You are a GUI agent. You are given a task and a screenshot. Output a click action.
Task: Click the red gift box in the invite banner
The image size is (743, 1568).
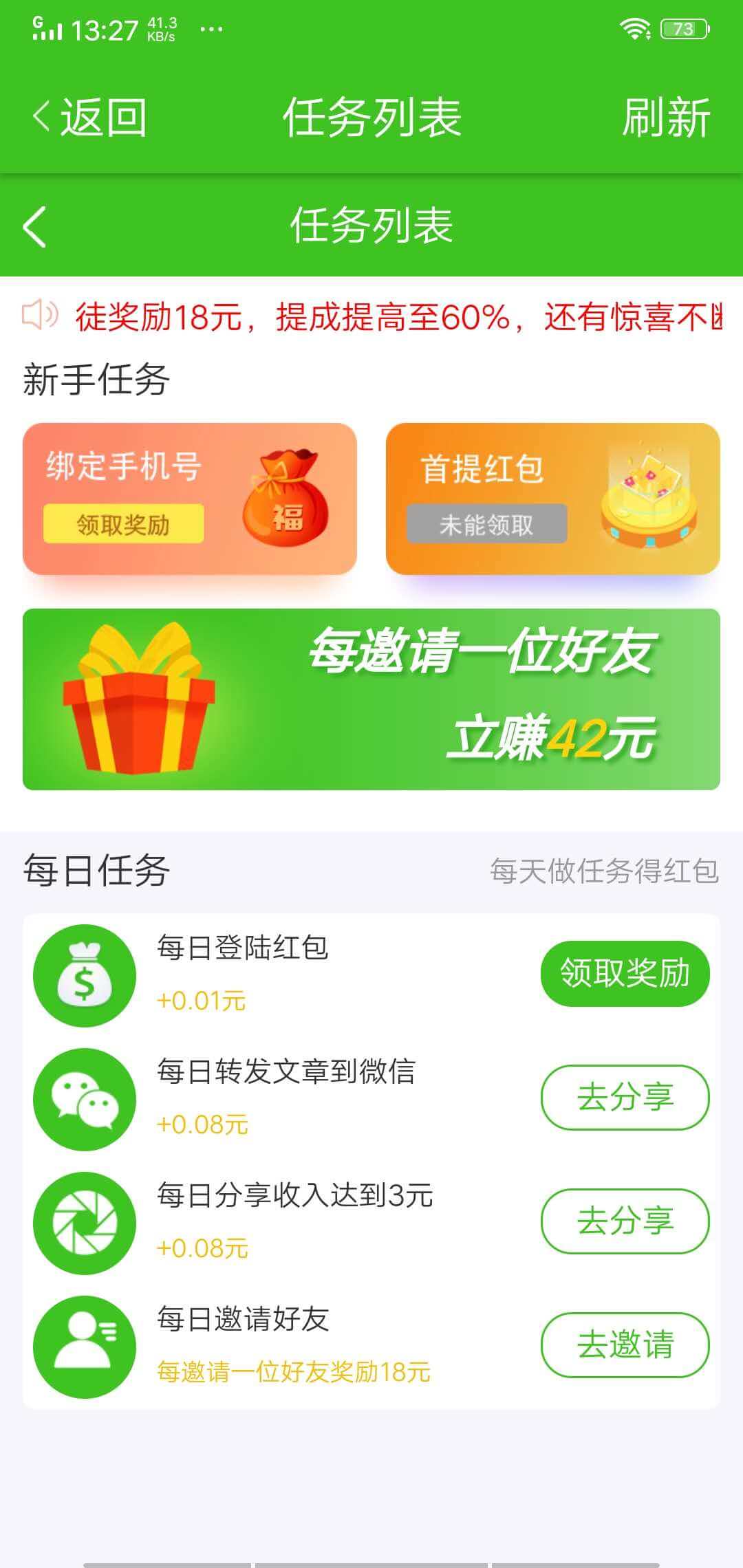(x=138, y=701)
